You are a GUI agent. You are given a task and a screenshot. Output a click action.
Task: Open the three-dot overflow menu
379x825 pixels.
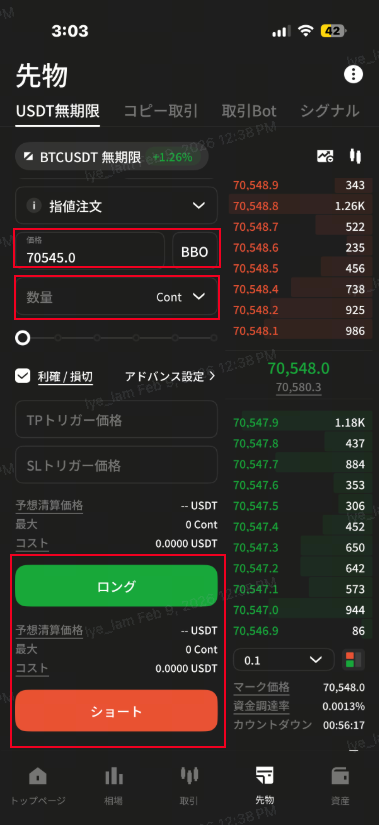[353, 74]
